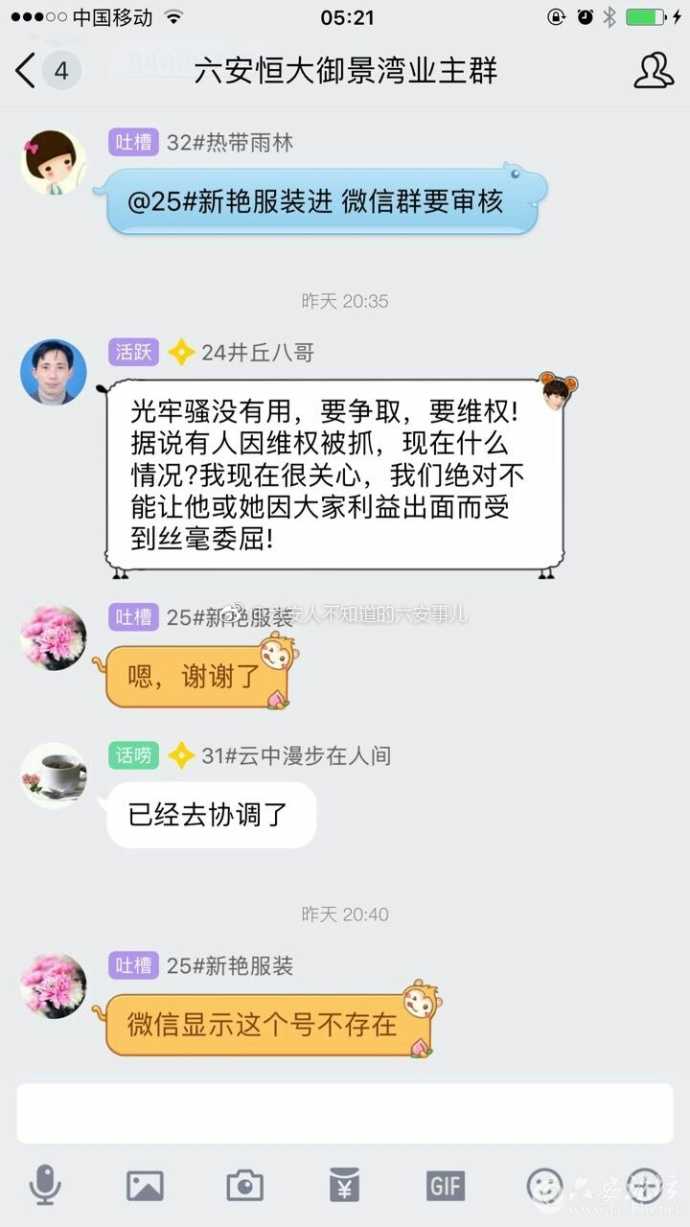Open the GIF picker

point(445,1186)
